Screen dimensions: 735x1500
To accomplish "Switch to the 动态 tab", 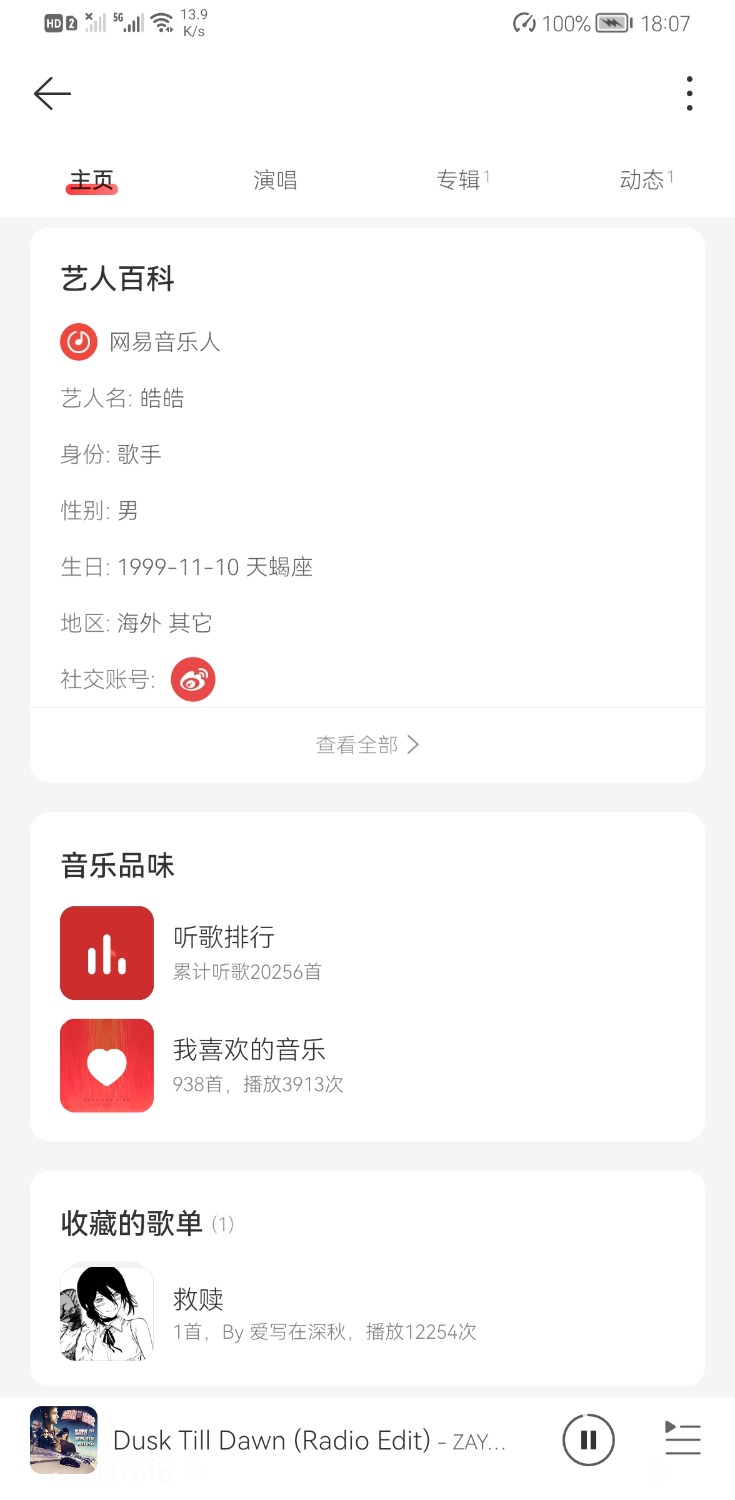I will (x=643, y=180).
